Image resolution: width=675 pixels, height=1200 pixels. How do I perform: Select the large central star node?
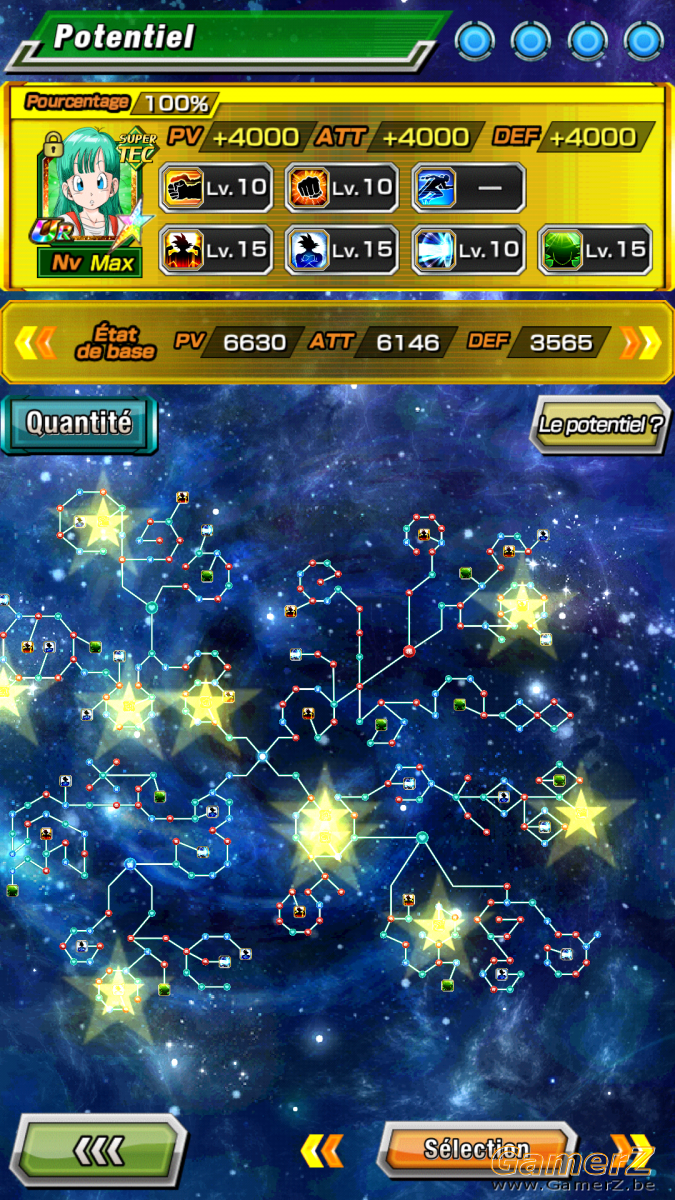tap(325, 826)
